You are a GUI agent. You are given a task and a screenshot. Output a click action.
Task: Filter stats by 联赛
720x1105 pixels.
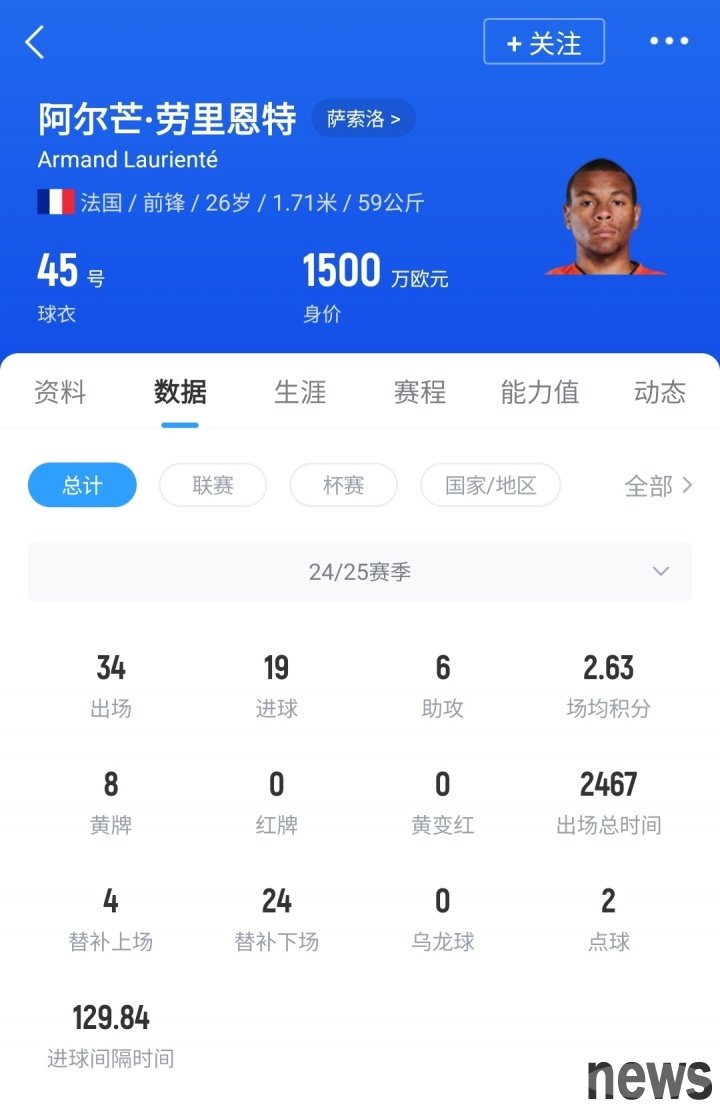[x=213, y=485]
